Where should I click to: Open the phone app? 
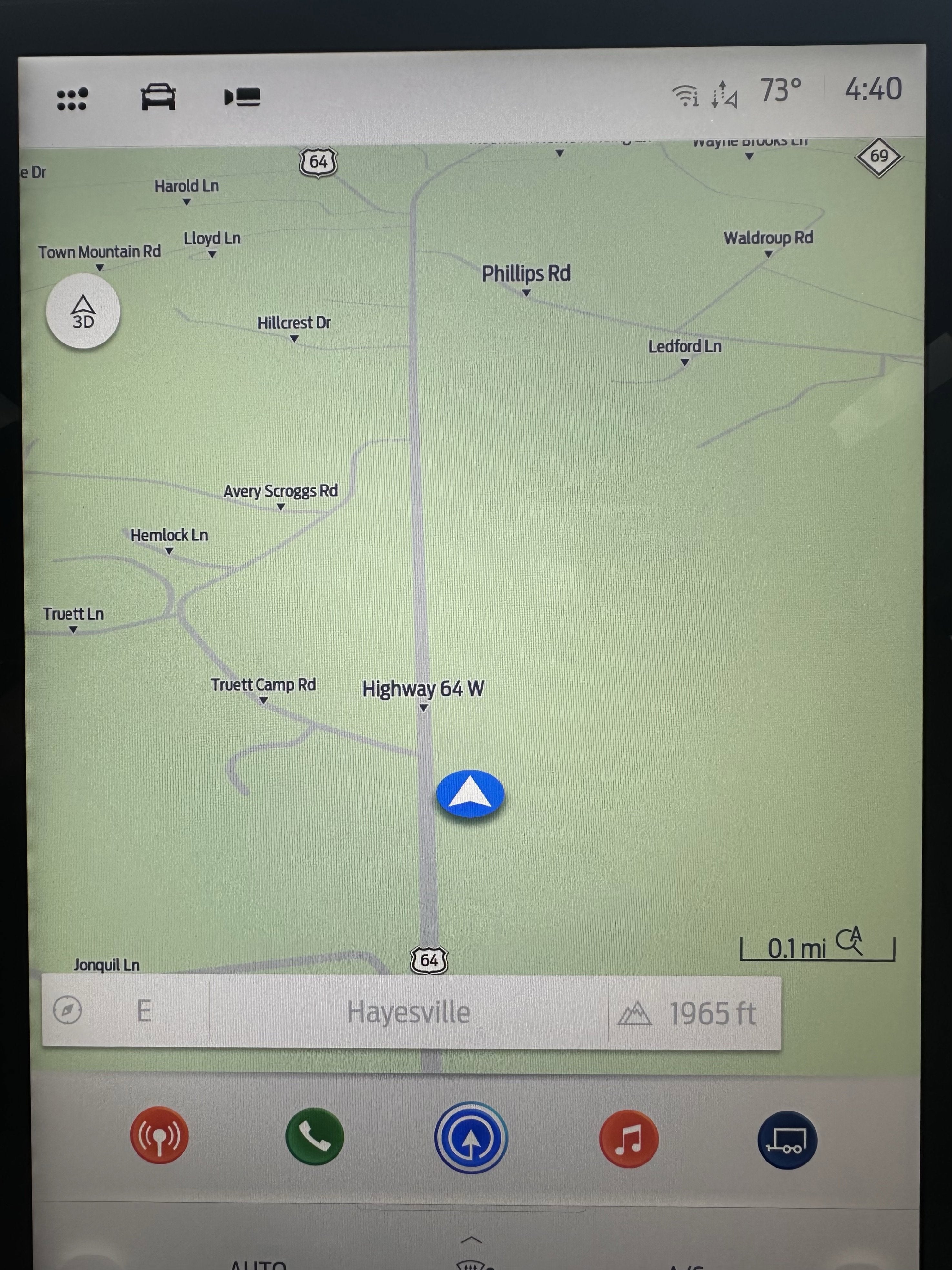(314, 1137)
